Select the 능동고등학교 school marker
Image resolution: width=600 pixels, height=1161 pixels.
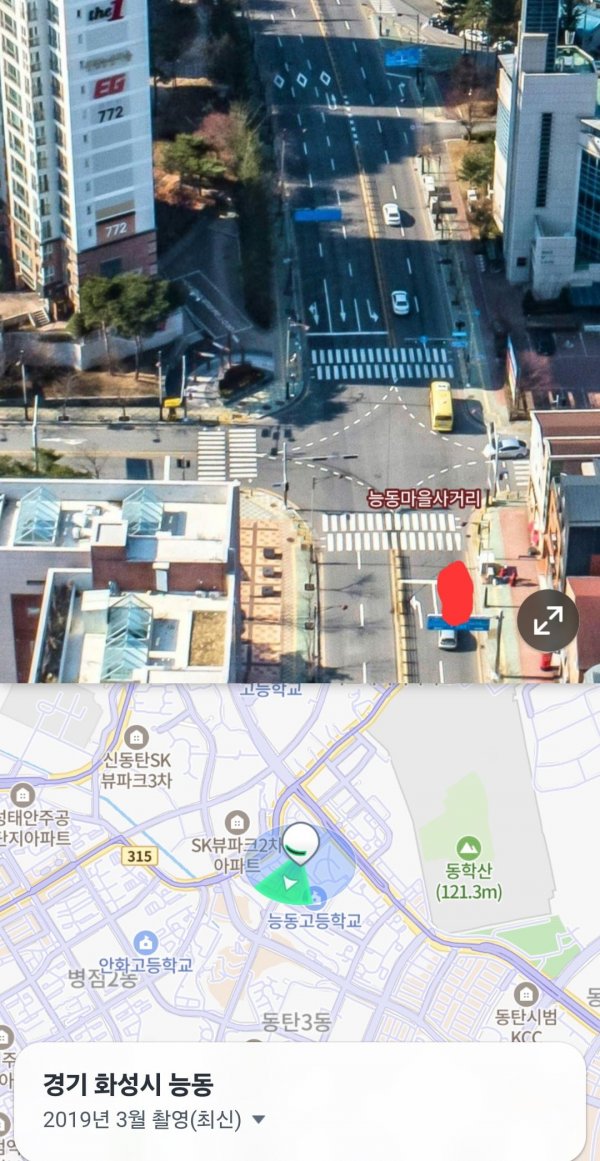point(319,896)
